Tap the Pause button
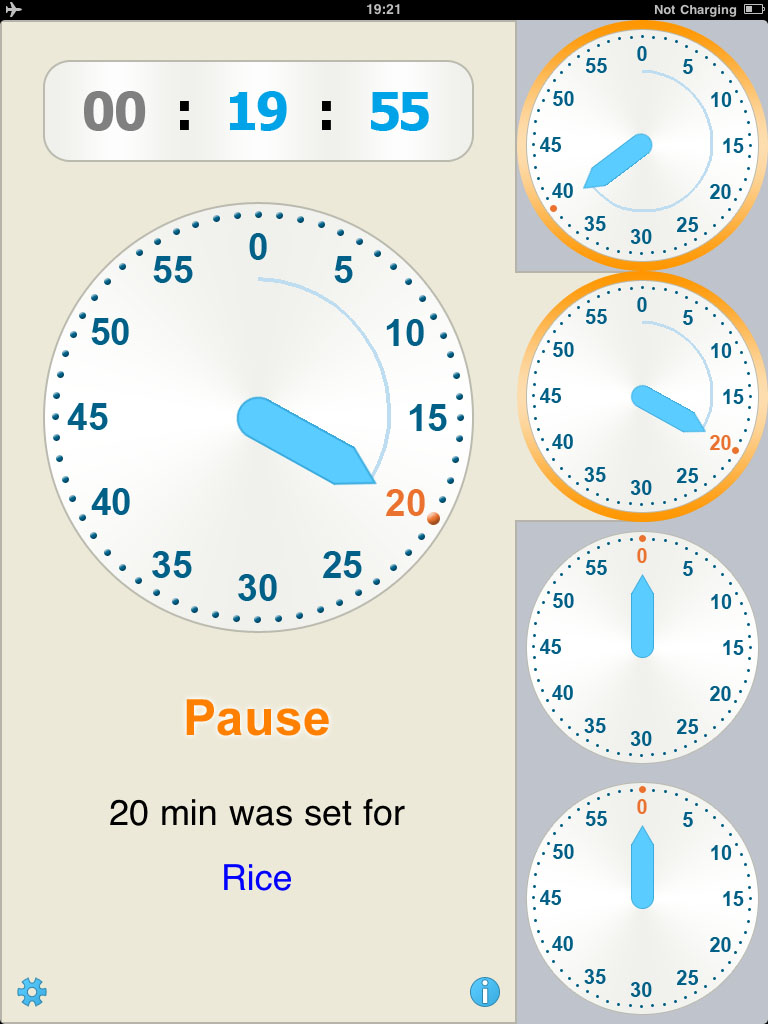 click(257, 718)
